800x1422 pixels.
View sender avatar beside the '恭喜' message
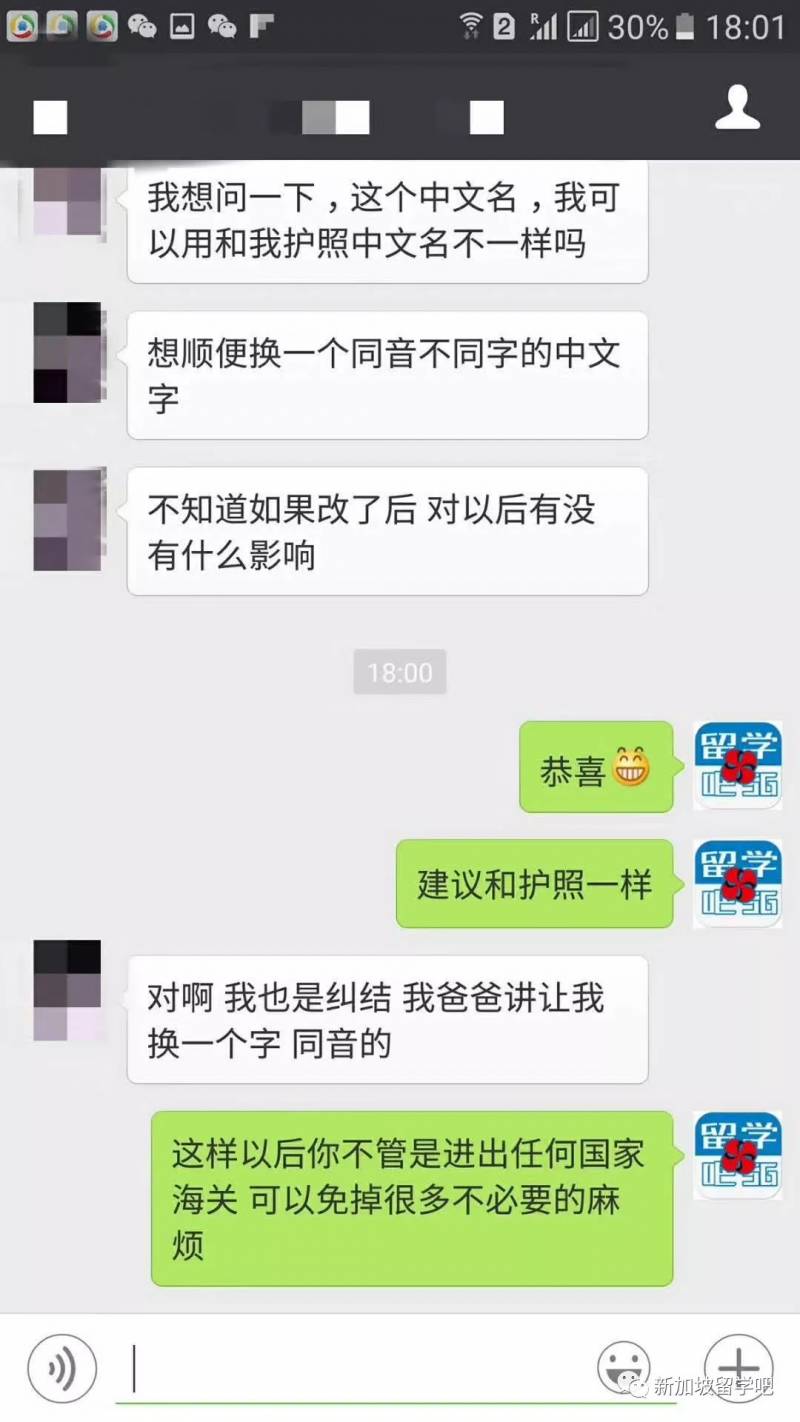coord(738,766)
